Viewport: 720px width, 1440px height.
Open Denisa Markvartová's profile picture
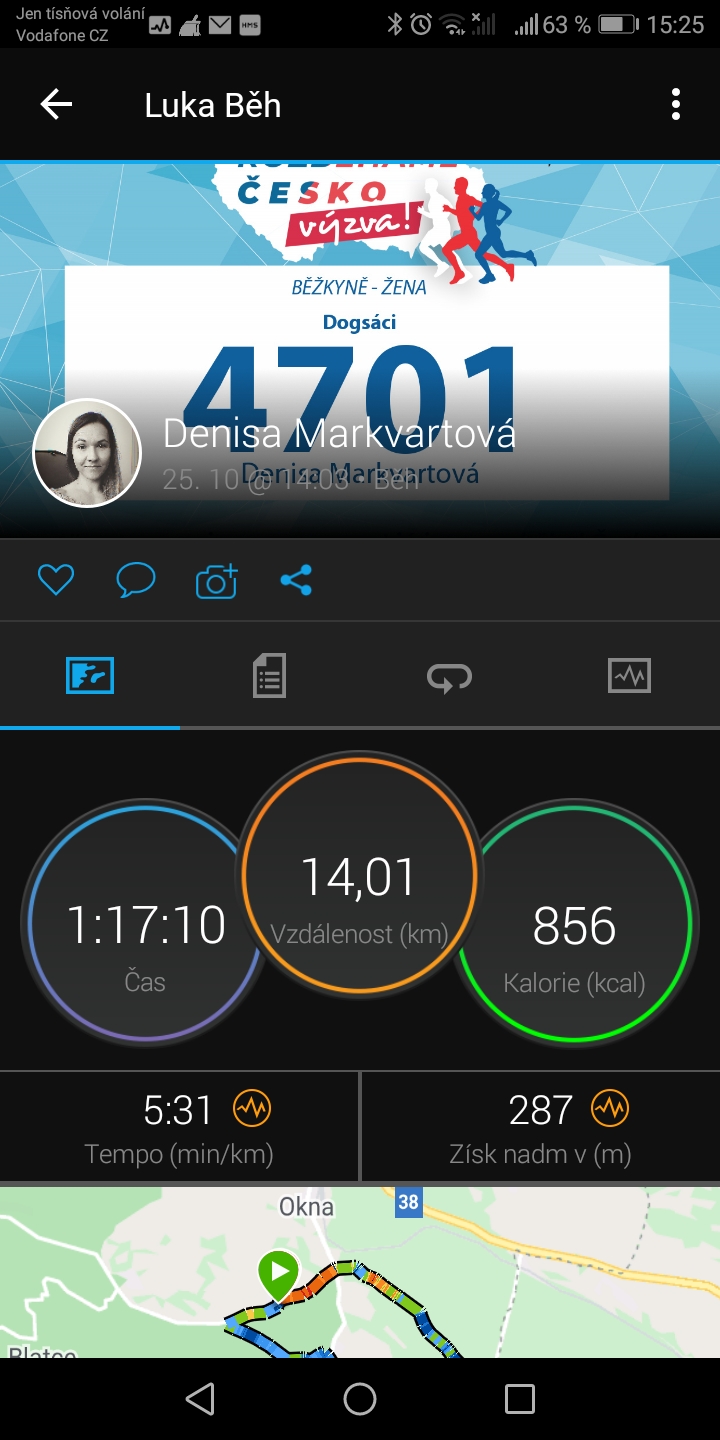click(x=87, y=453)
